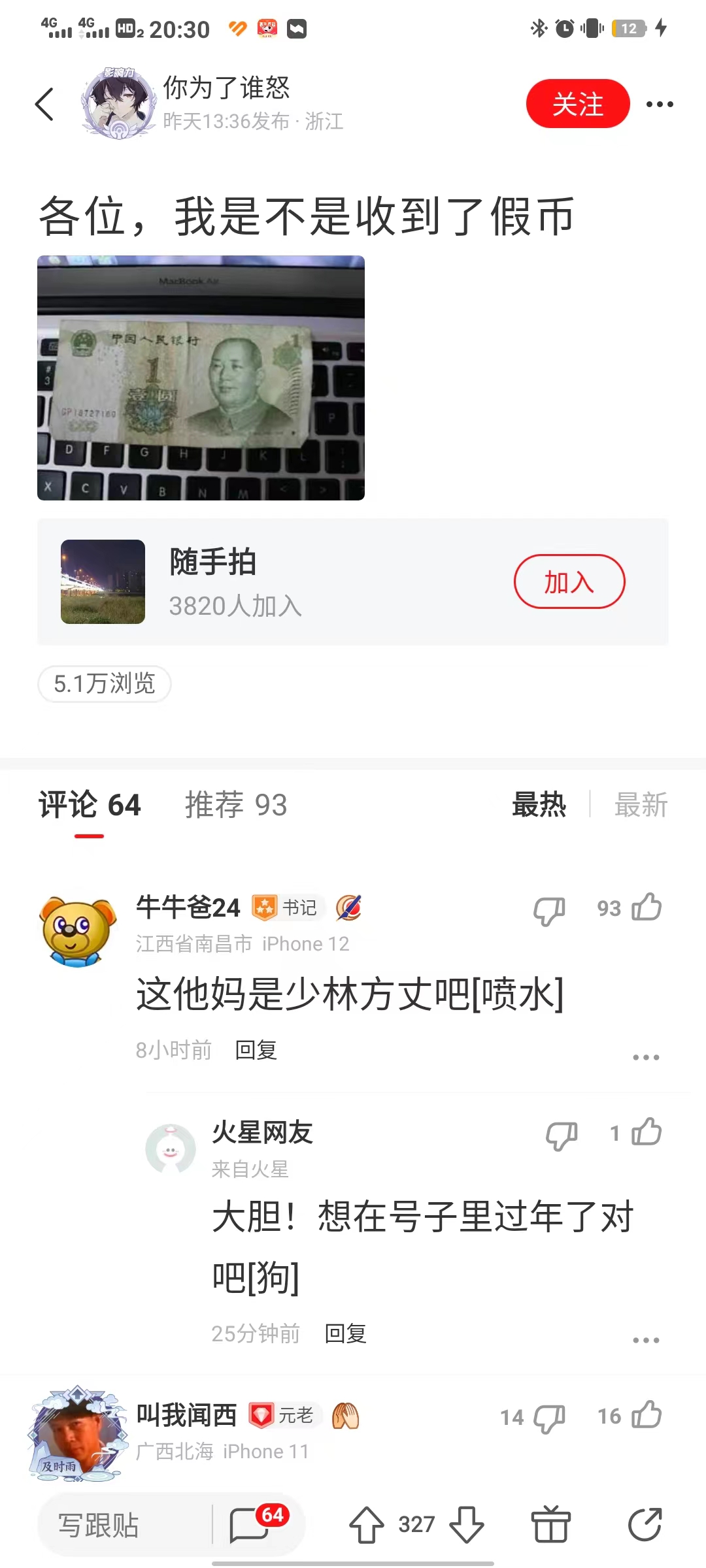706x1568 pixels.
Task: Share this post from the bottom bar
Action: click(x=645, y=1526)
